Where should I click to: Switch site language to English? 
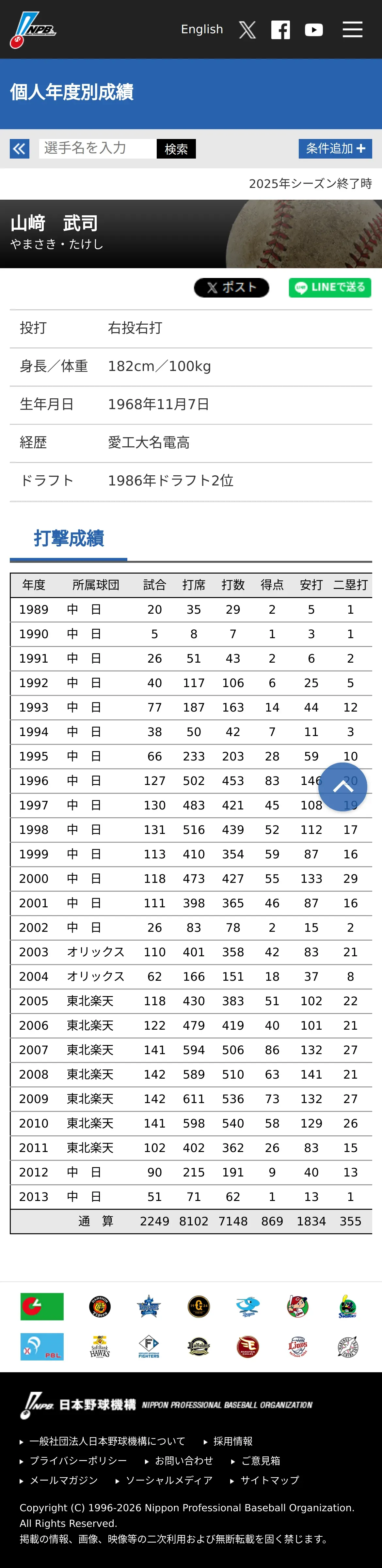pos(202,29)
